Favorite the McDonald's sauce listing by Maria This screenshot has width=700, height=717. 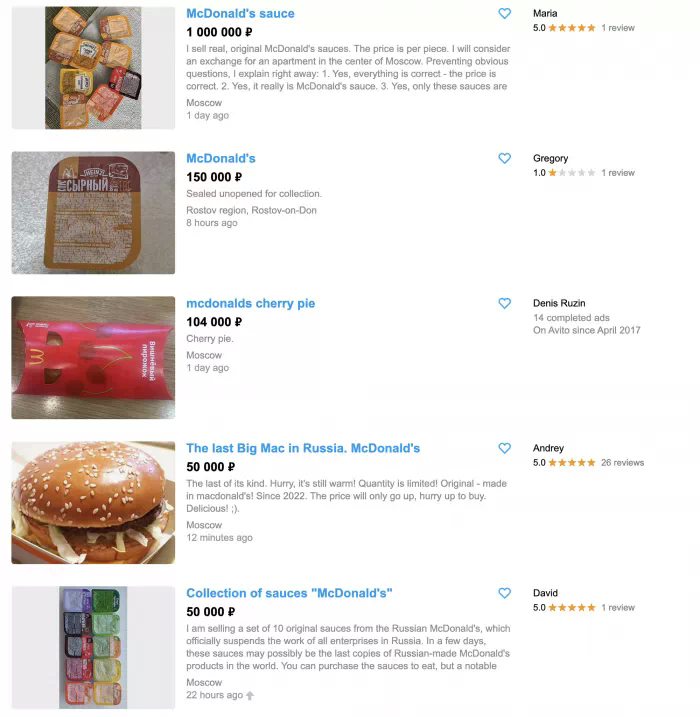tap(504, 14)
